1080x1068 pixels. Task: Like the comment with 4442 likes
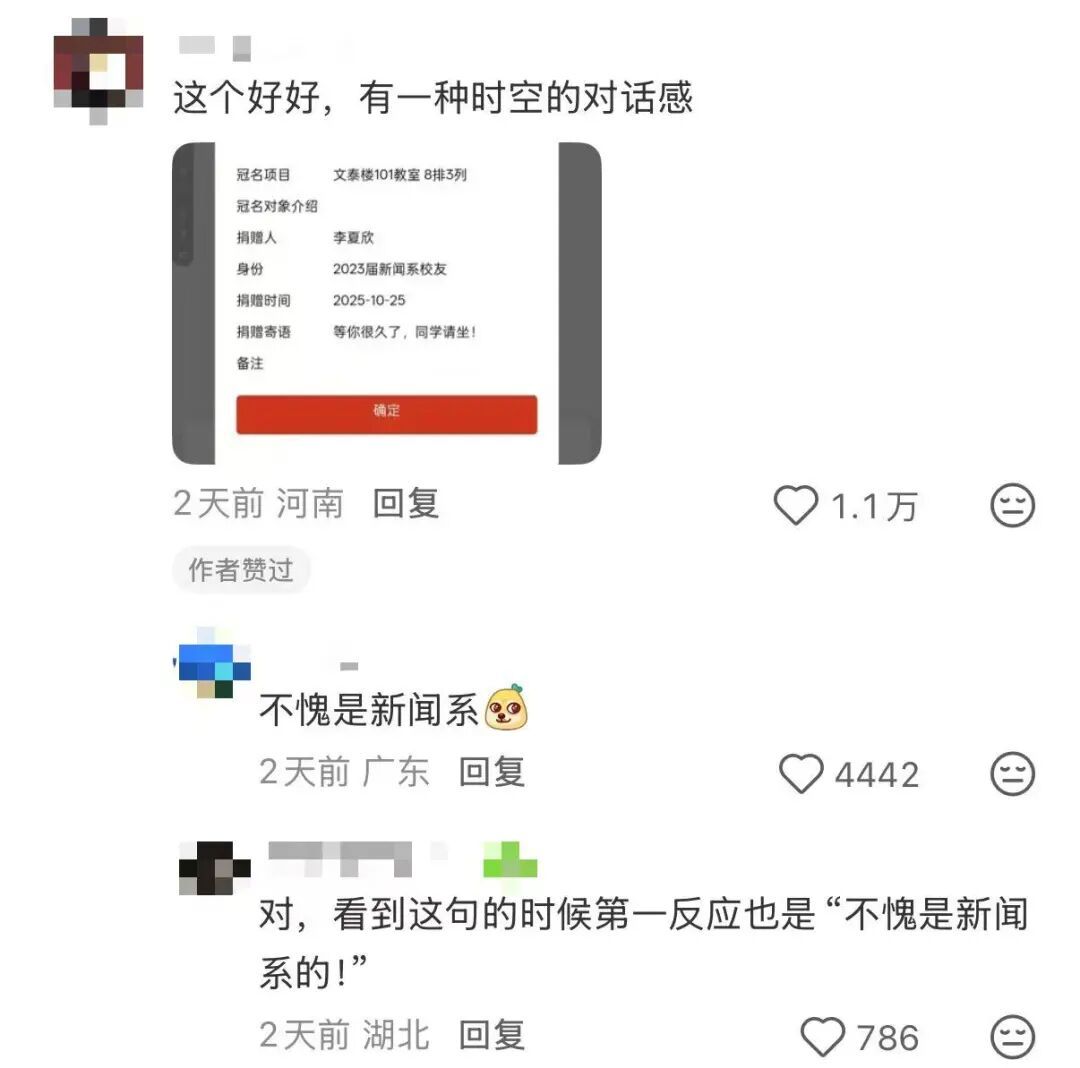click(800, 773)
